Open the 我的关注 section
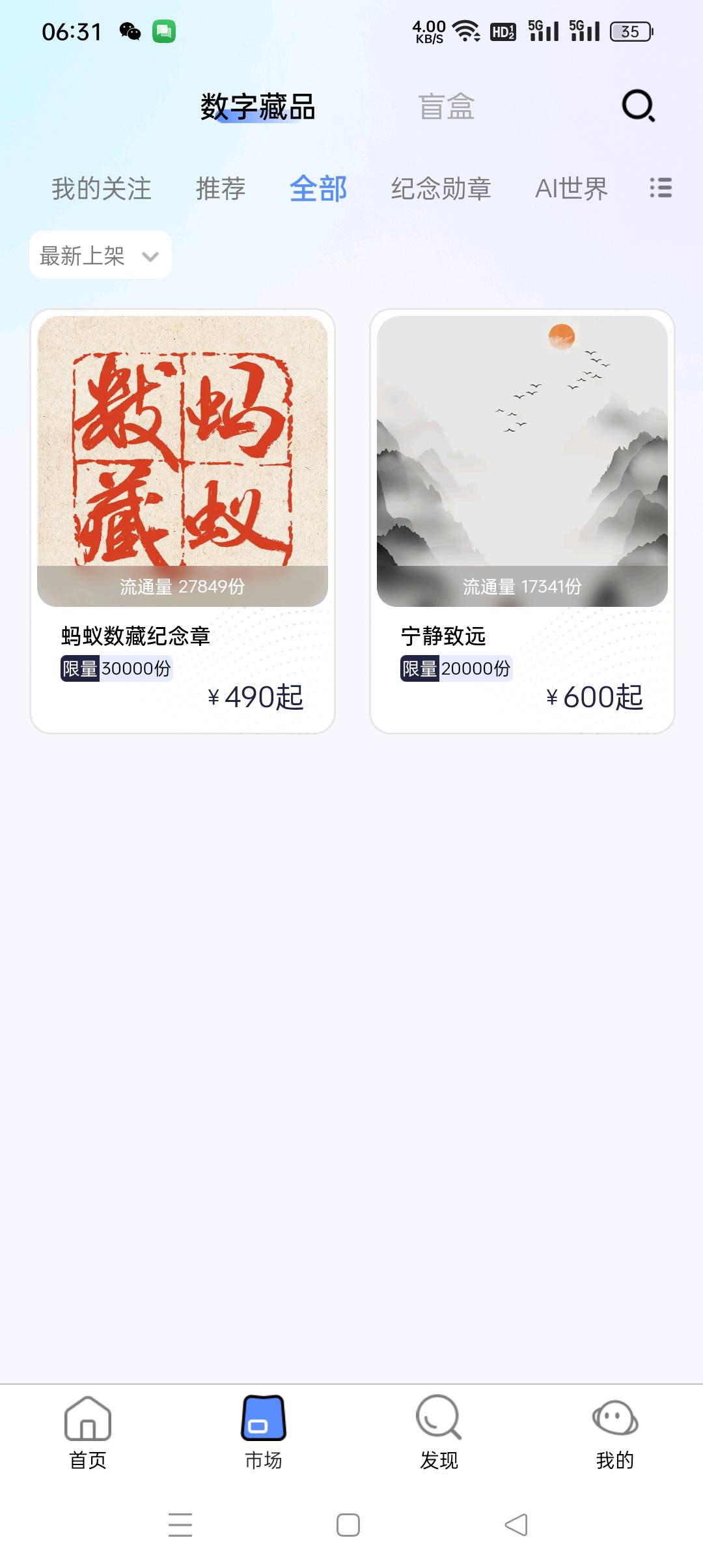 [x=102, y=188]
